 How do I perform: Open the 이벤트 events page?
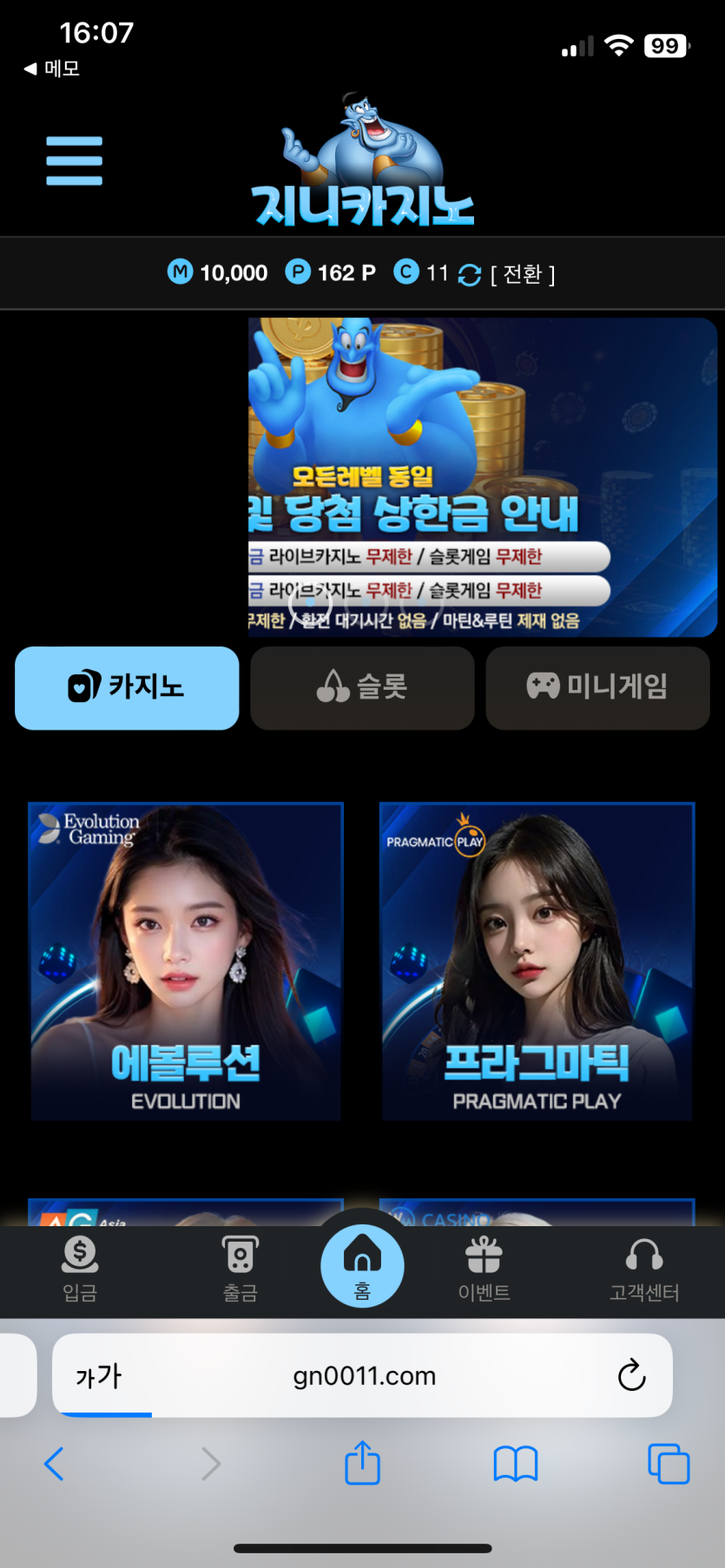(484, 1269)
